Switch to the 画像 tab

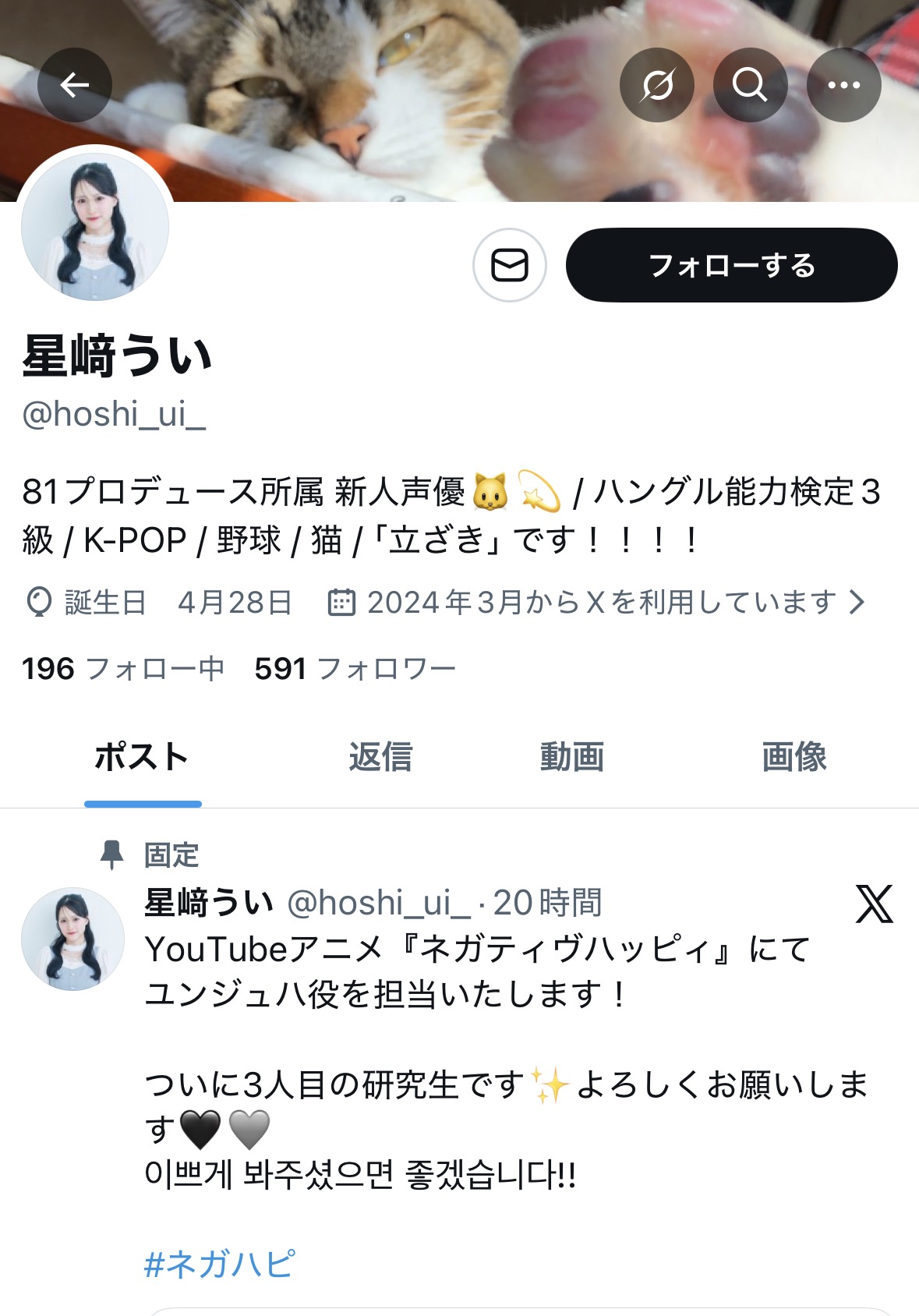coord(794,757)
